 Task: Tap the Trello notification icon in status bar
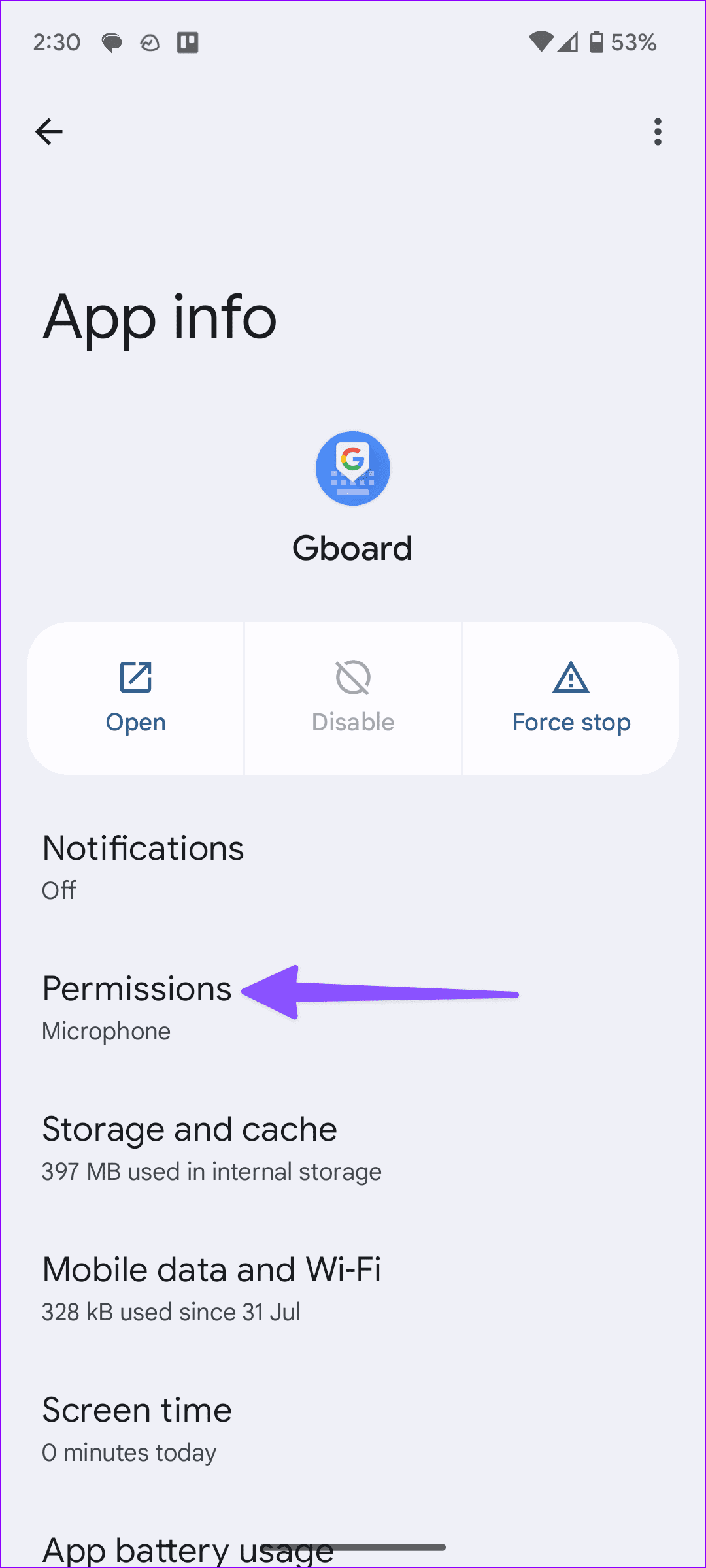point(186,42)
